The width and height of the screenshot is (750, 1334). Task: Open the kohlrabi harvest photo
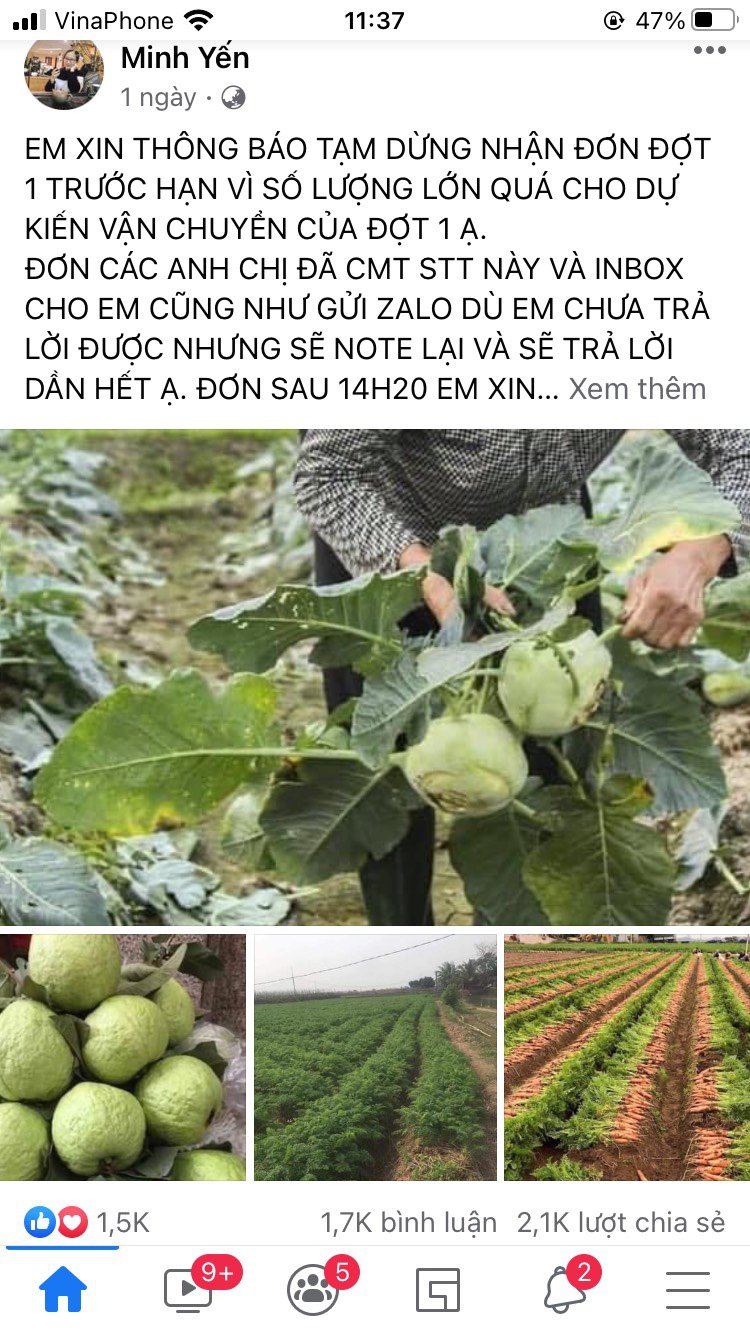[x=375, y=677]
